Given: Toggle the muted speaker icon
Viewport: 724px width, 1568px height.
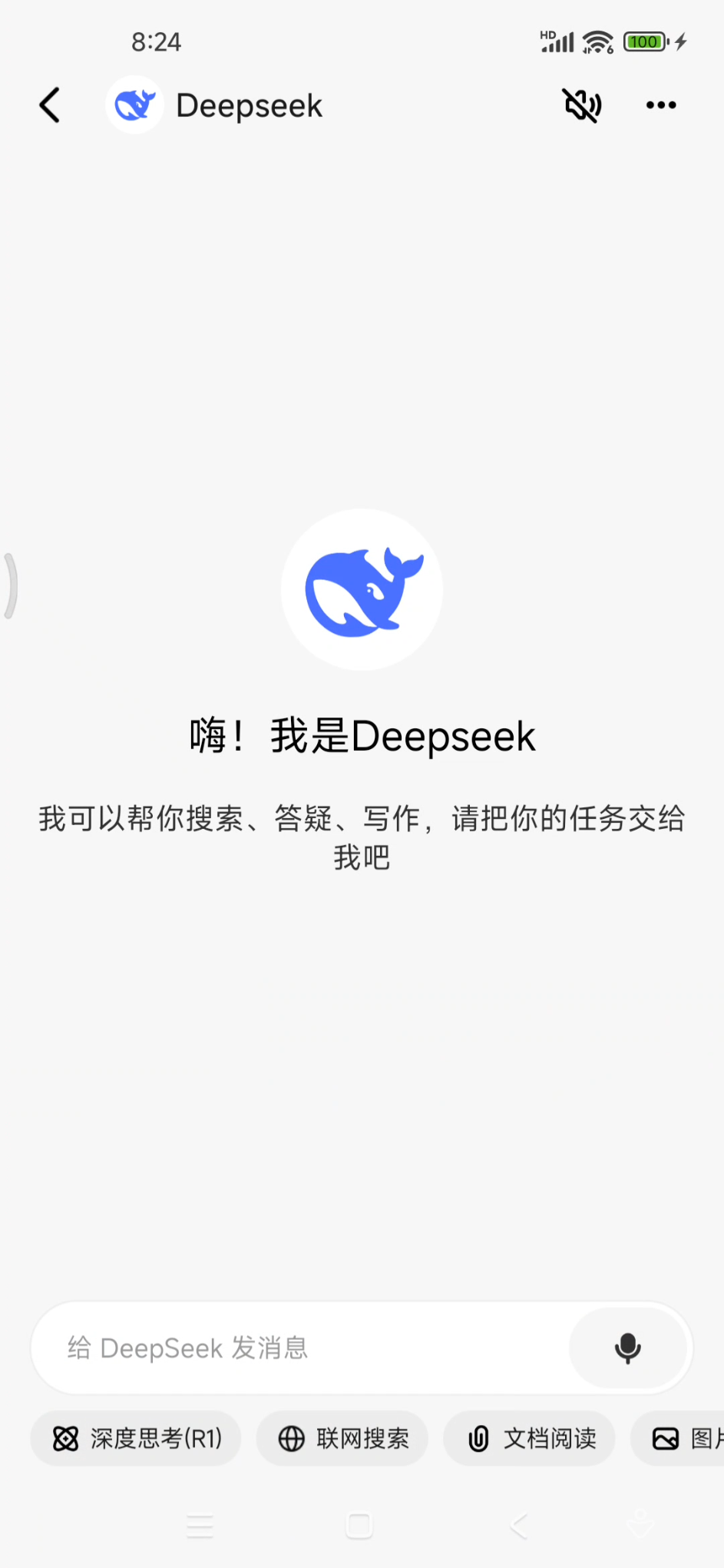Looking at the screenshot, I should click(583, 105).
